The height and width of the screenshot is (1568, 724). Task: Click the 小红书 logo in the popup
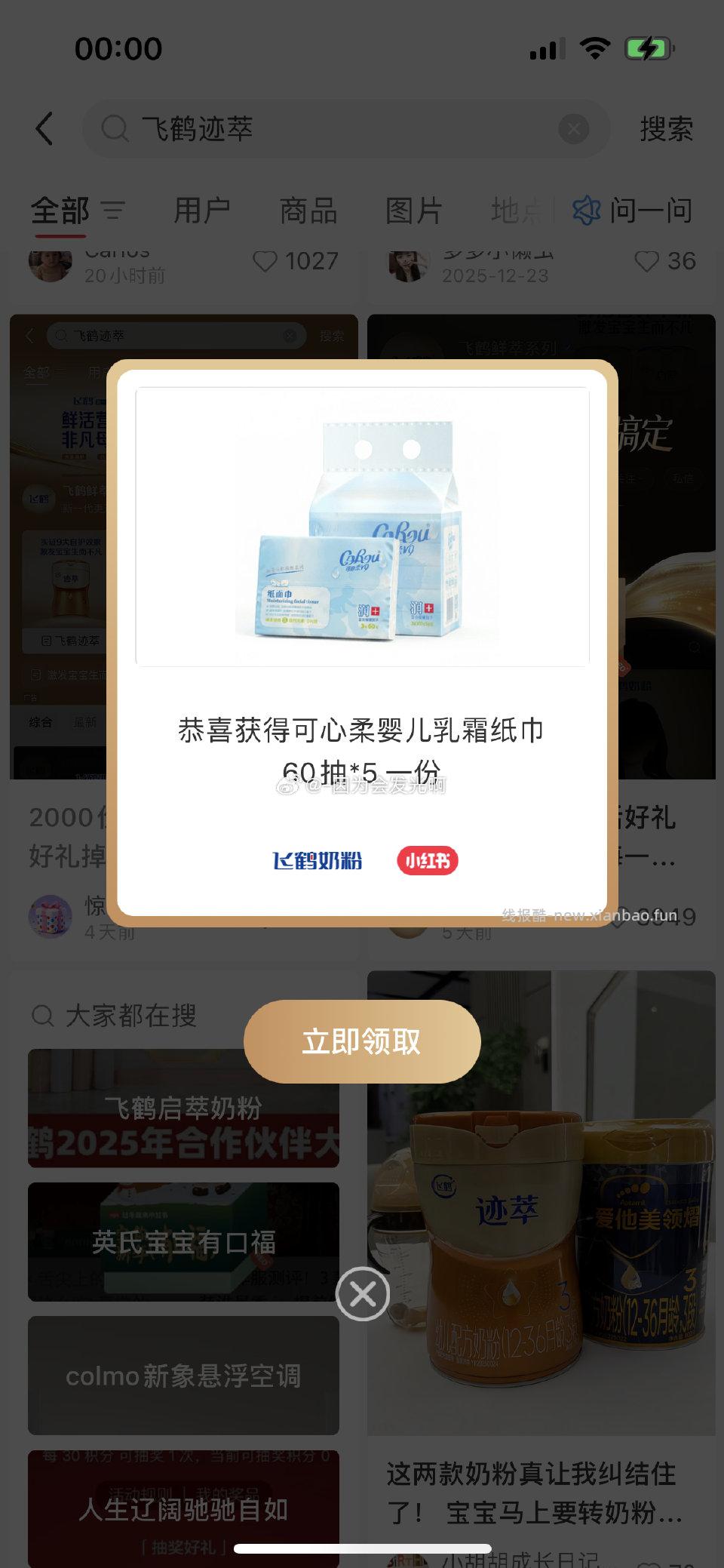(427, 860)
